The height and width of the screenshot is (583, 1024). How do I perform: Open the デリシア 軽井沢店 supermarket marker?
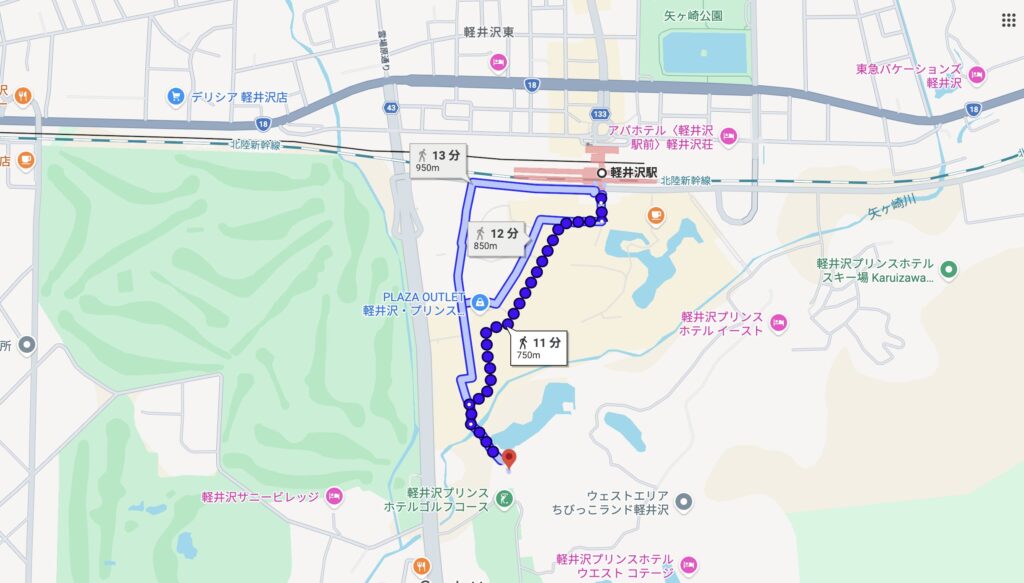(x=176, y=97)
